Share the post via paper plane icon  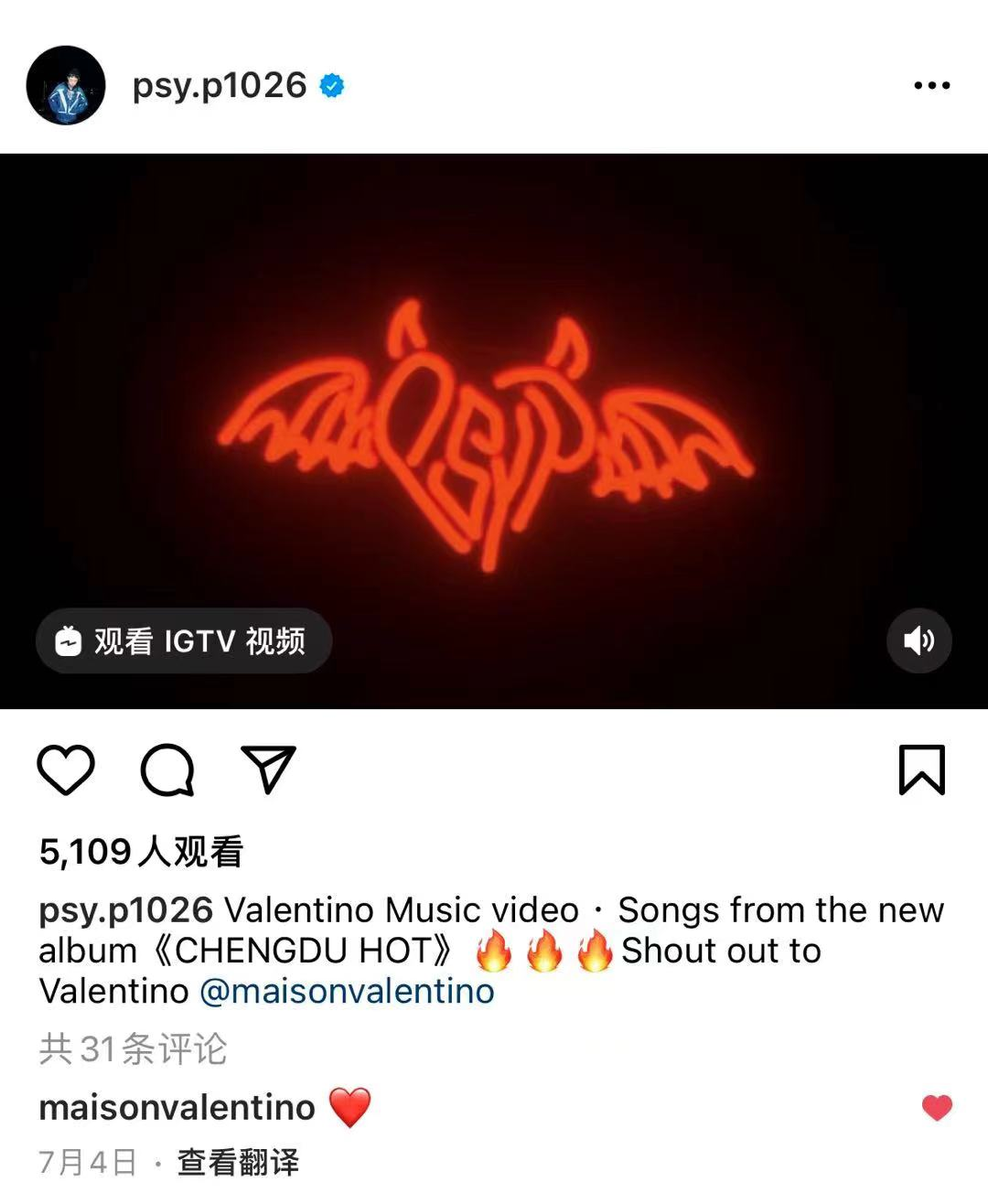[x=268, y=769]
